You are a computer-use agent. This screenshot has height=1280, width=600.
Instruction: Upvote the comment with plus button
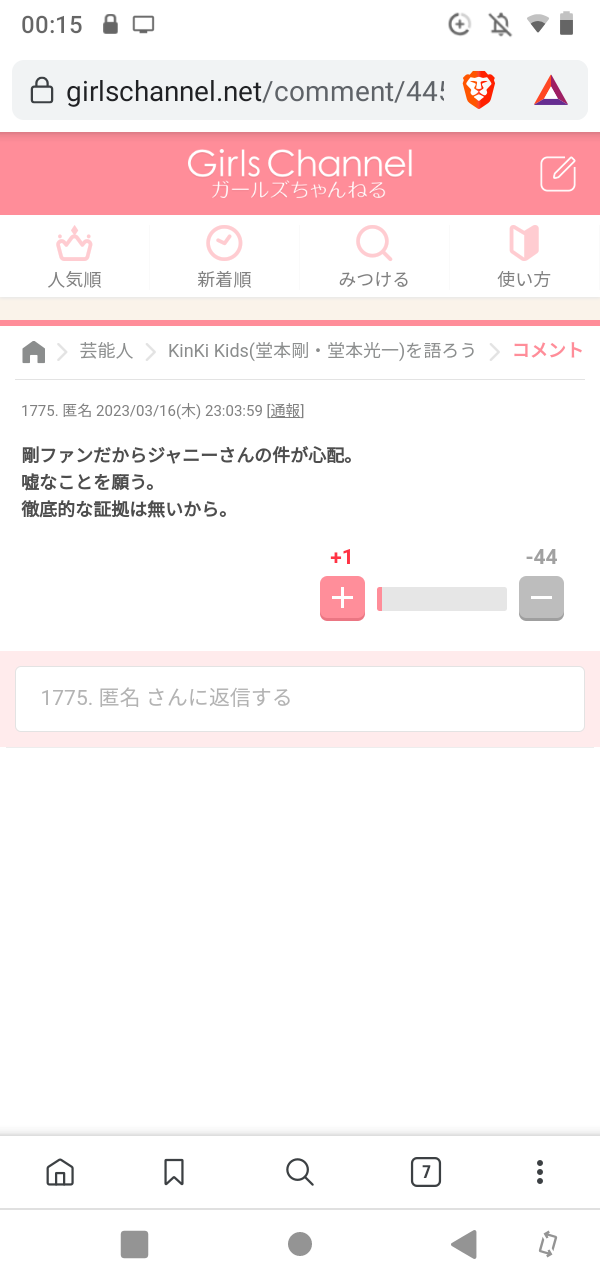[342, 598]
